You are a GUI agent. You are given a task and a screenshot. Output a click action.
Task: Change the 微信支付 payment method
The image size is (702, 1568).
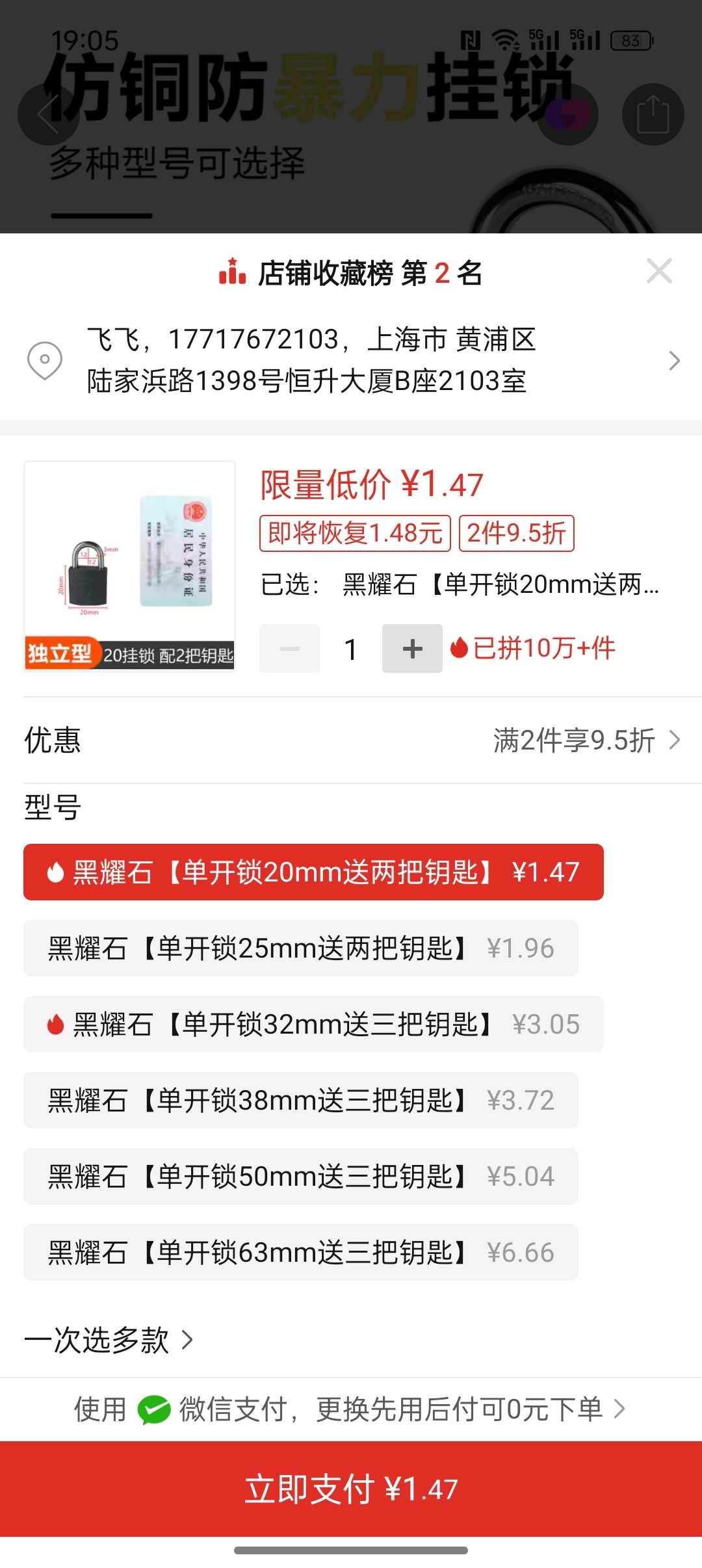pyautogui.click(x=351, y=1409)
